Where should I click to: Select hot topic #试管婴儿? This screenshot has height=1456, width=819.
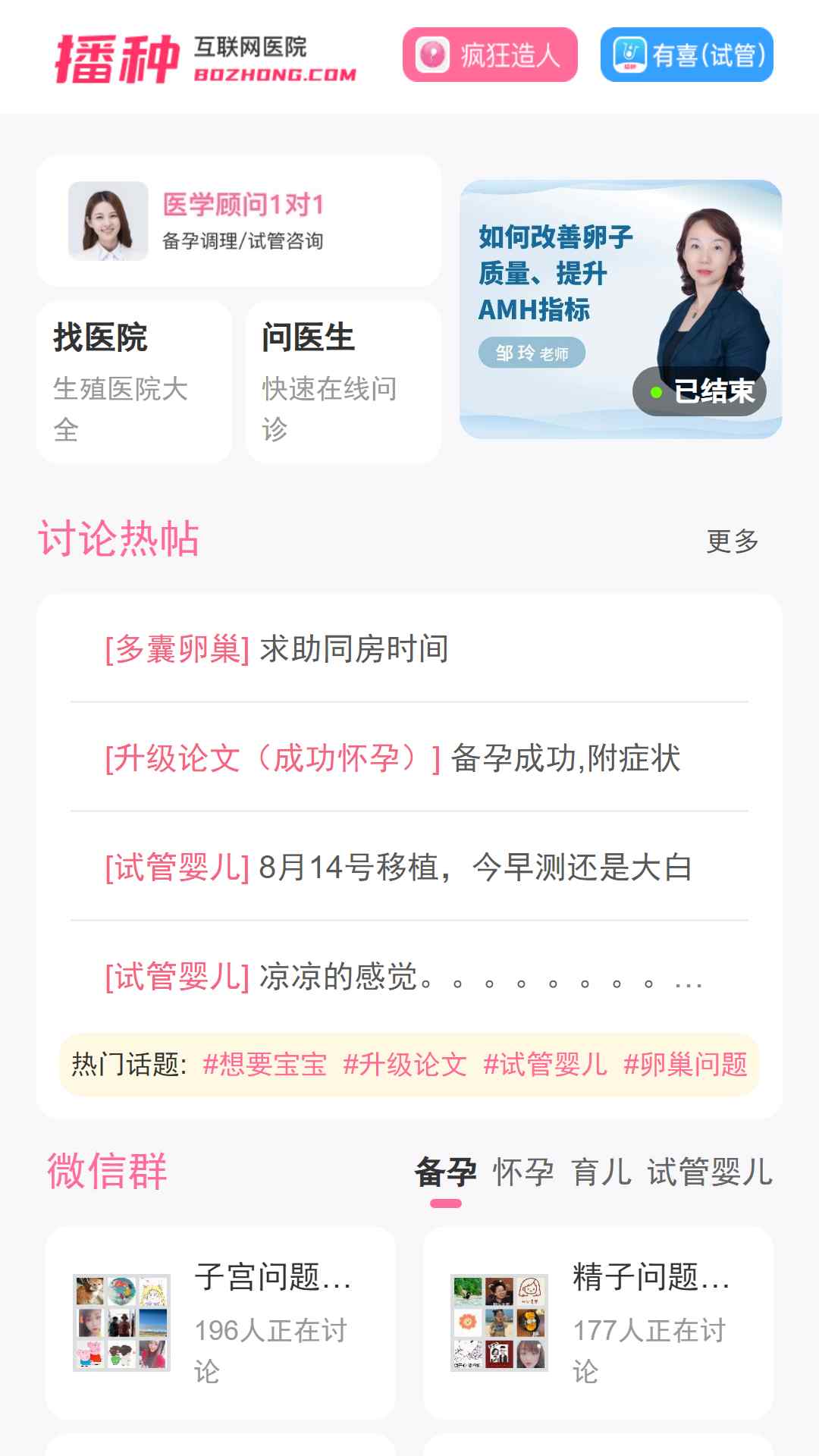[x=545, y=1065]
